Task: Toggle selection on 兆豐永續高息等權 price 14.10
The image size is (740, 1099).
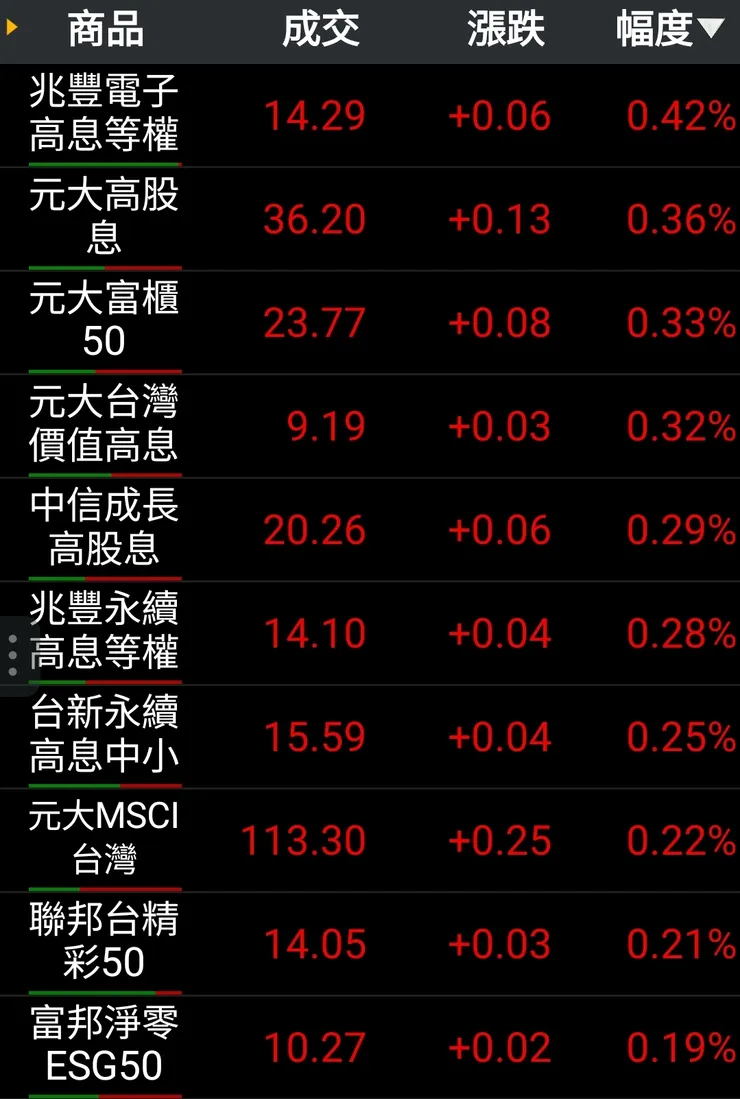Action: [x=316, y=633]
